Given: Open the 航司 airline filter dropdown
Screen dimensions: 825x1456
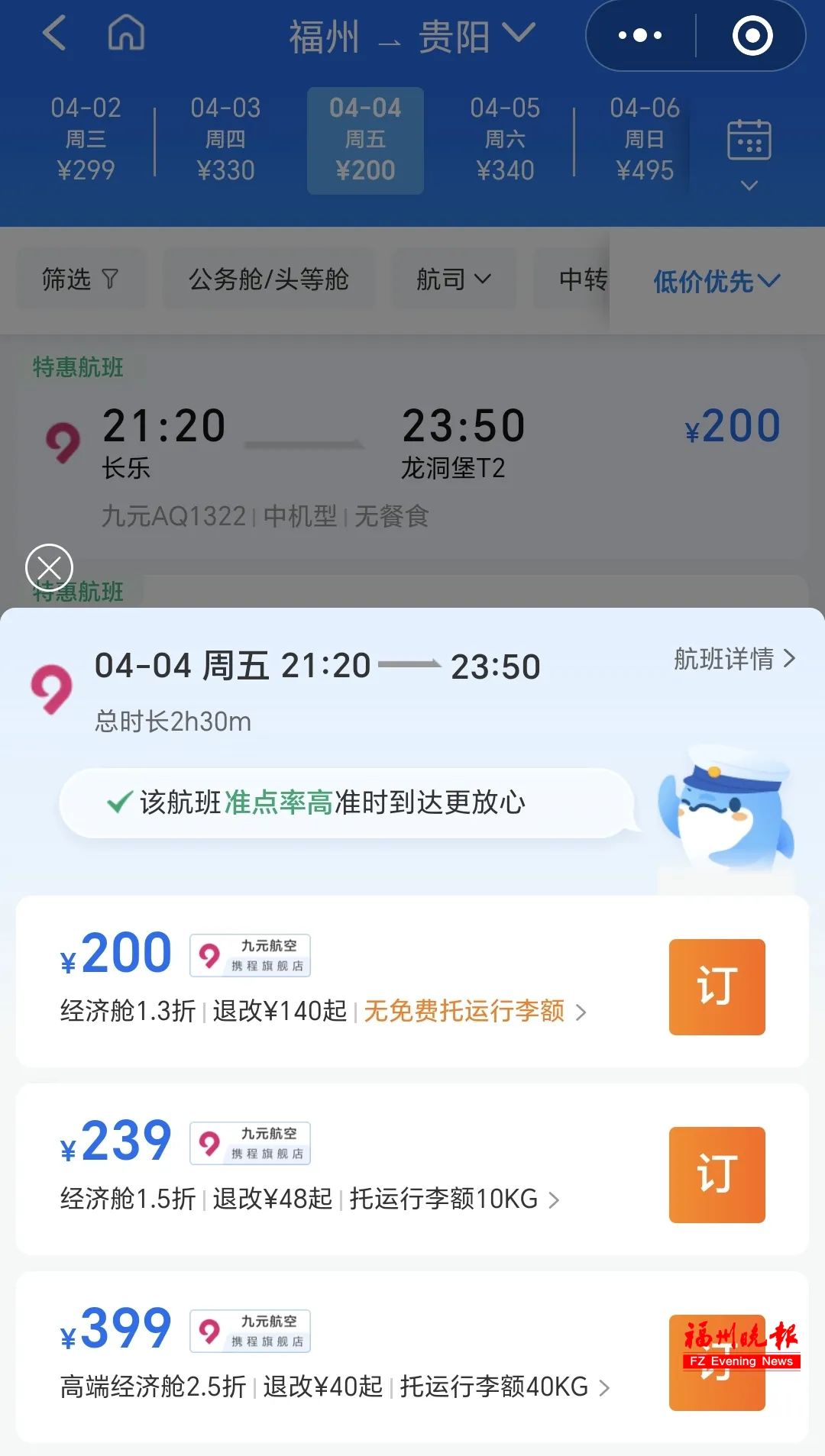Looking at the screenshot, I should pos(453,279).
